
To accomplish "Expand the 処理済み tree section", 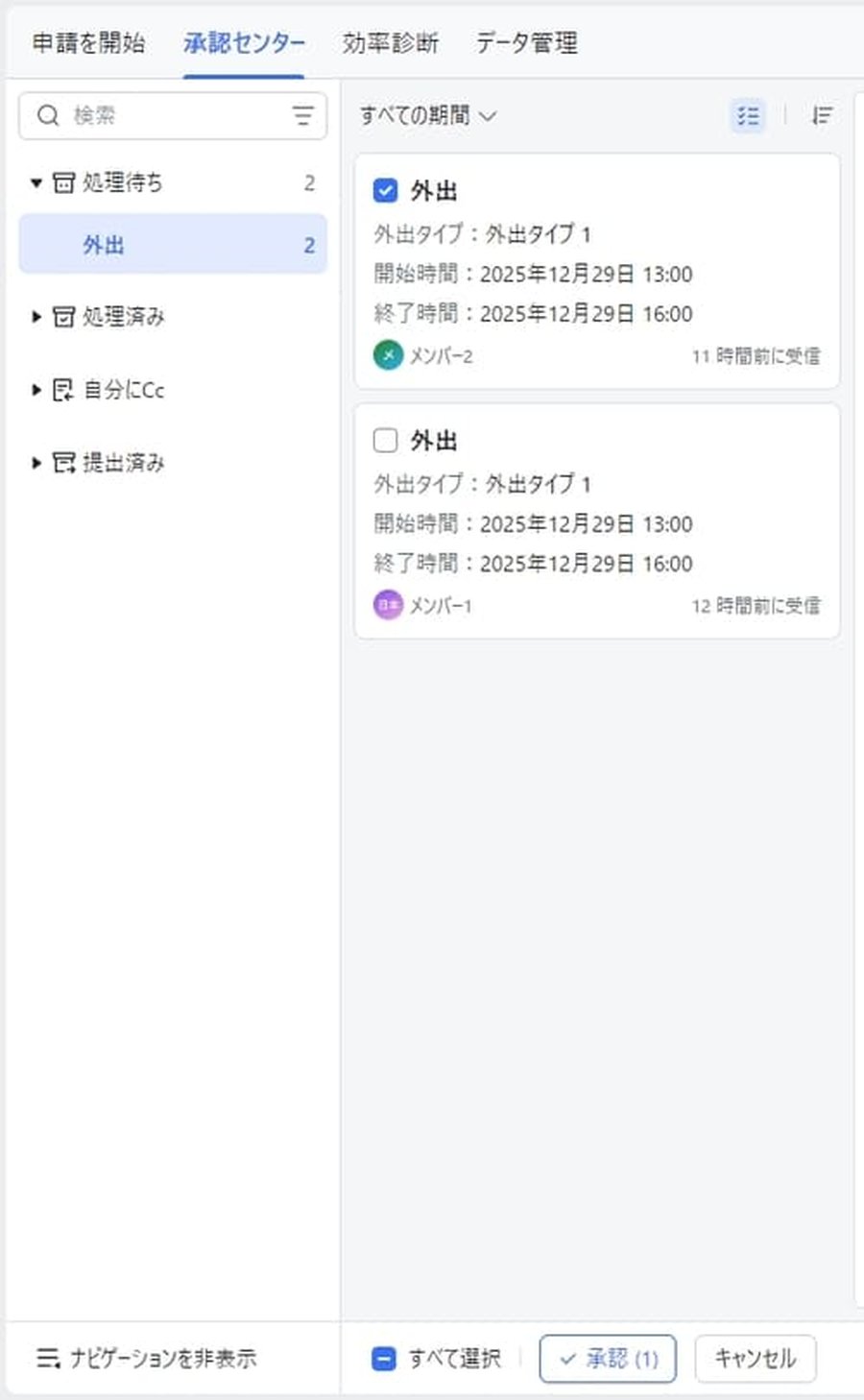I will click(x=36, y=317).
